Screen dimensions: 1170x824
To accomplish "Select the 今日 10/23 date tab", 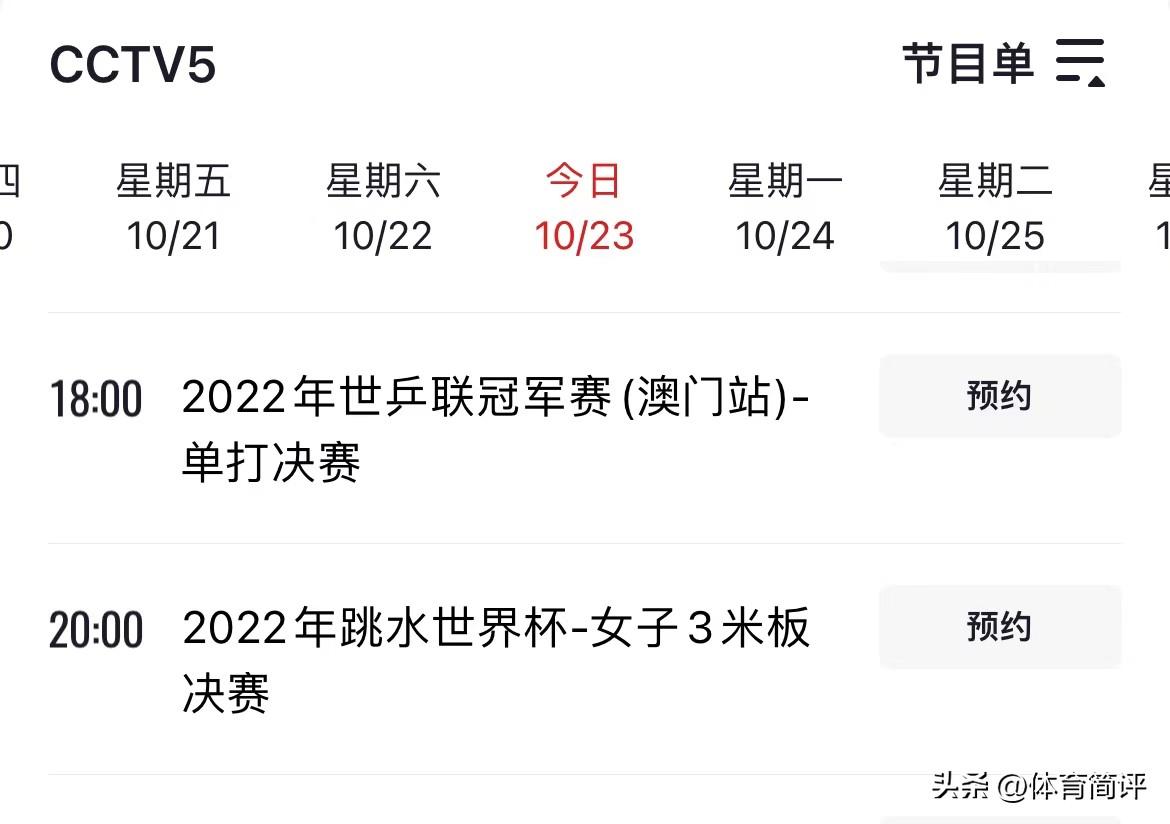I will tap(584, 208).
